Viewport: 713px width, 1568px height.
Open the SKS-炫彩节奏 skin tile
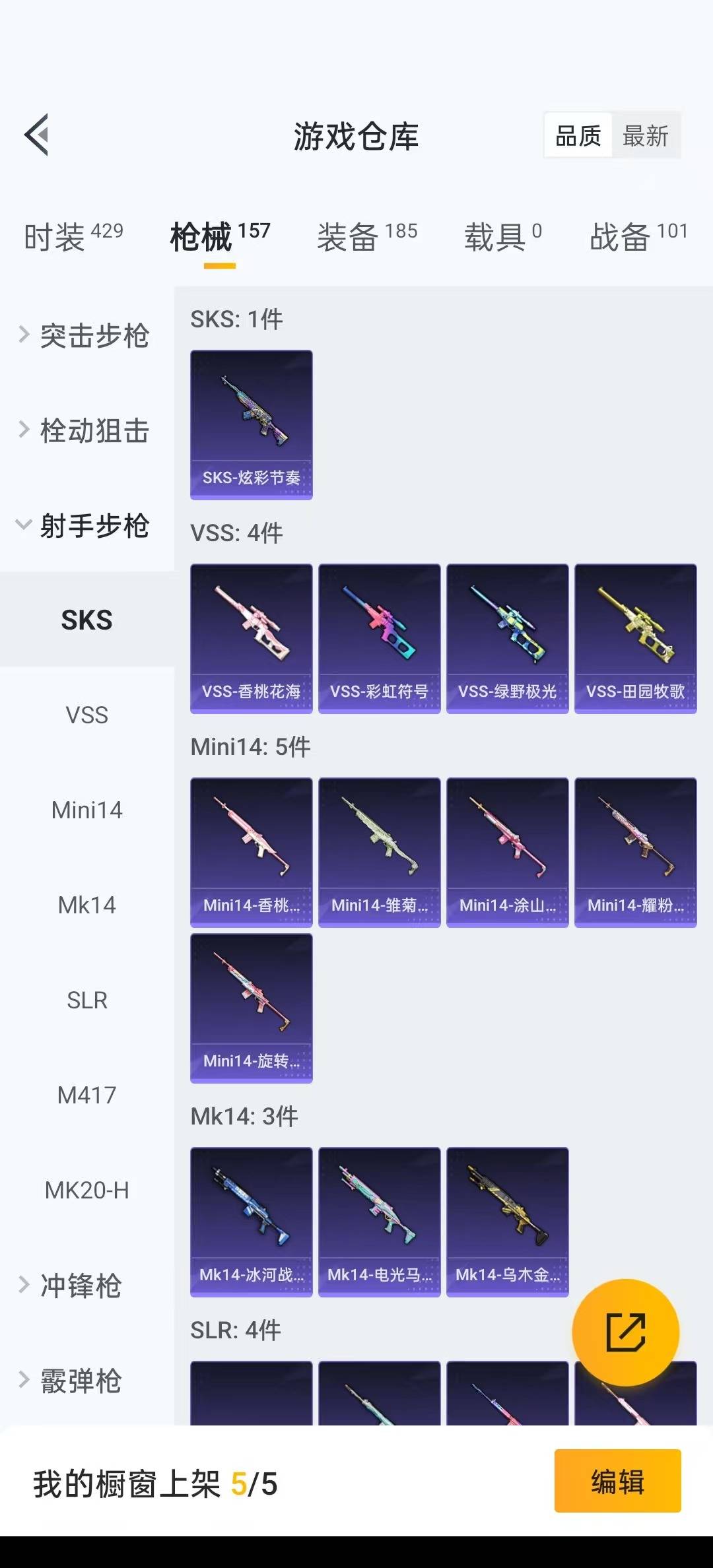point(251,424)
